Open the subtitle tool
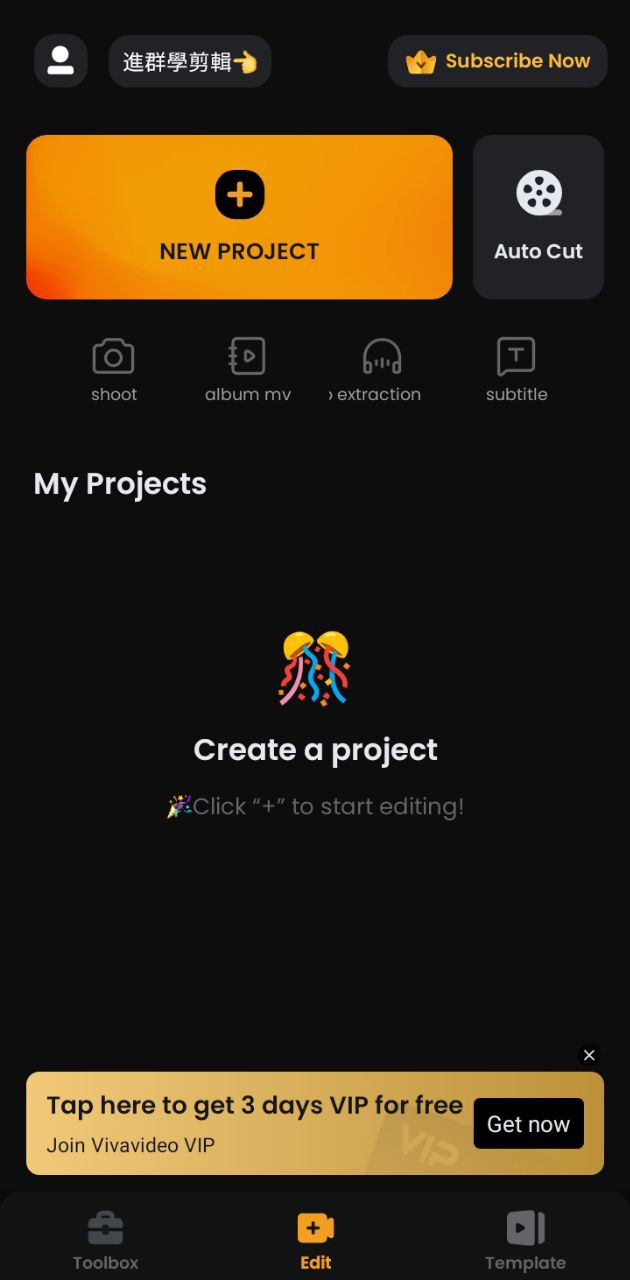The width and height of the screenshot is (630, 1280). coord(516,370)
